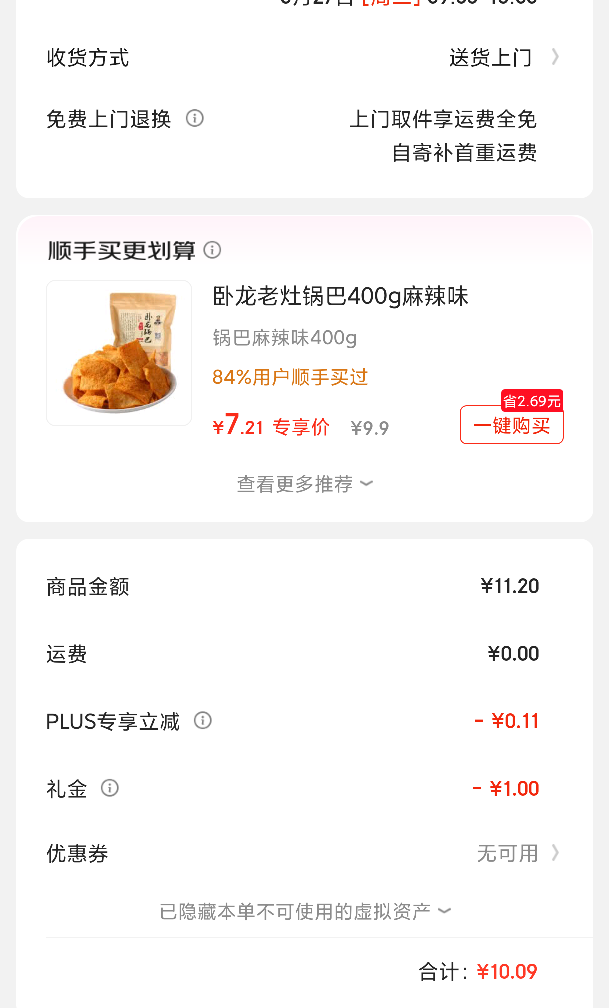Open the 优惠券 coupon row
This screenshot has width=609, height=1008.
pos(304,854)
